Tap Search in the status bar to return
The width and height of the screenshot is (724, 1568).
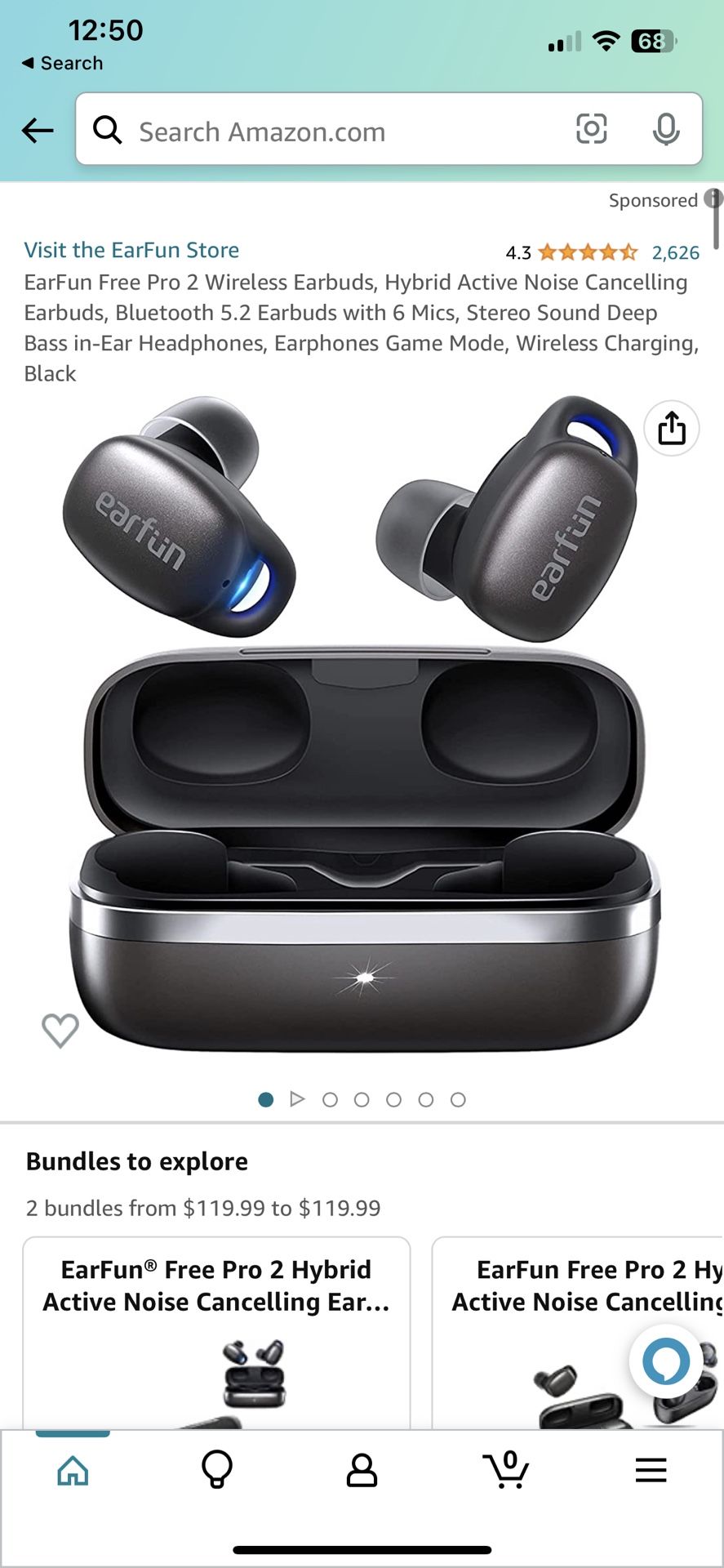point(61,62)
